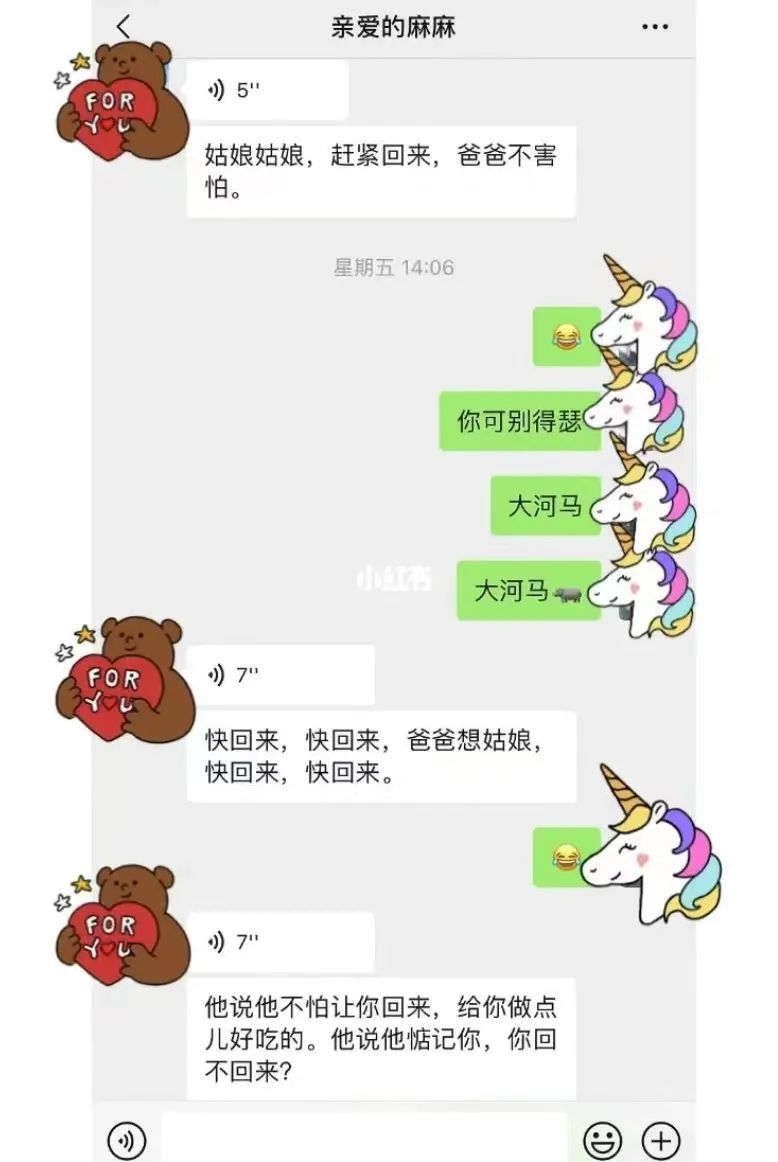Open the plus attachments menu

pos(660,1140)
